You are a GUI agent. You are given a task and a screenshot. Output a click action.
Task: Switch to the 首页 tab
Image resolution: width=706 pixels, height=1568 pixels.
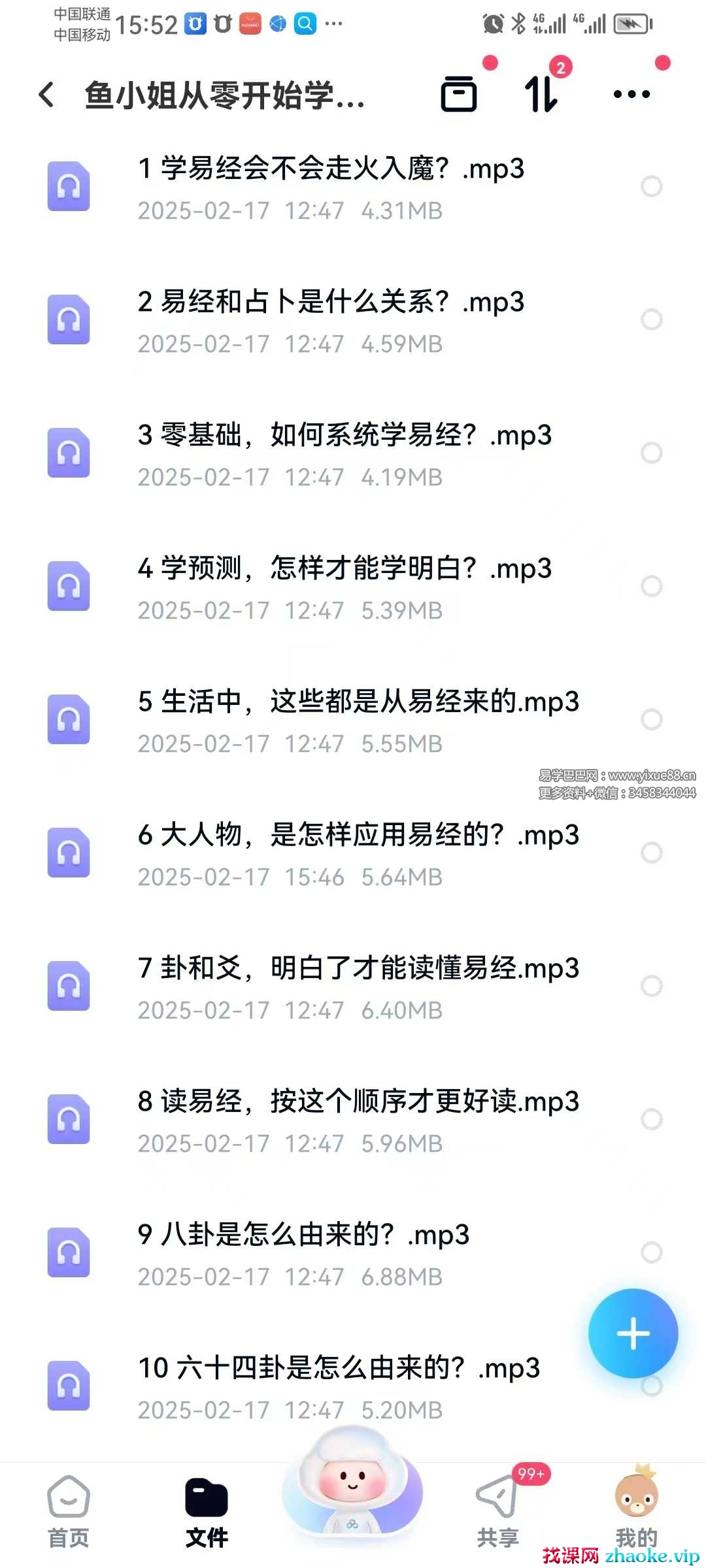69,1512
